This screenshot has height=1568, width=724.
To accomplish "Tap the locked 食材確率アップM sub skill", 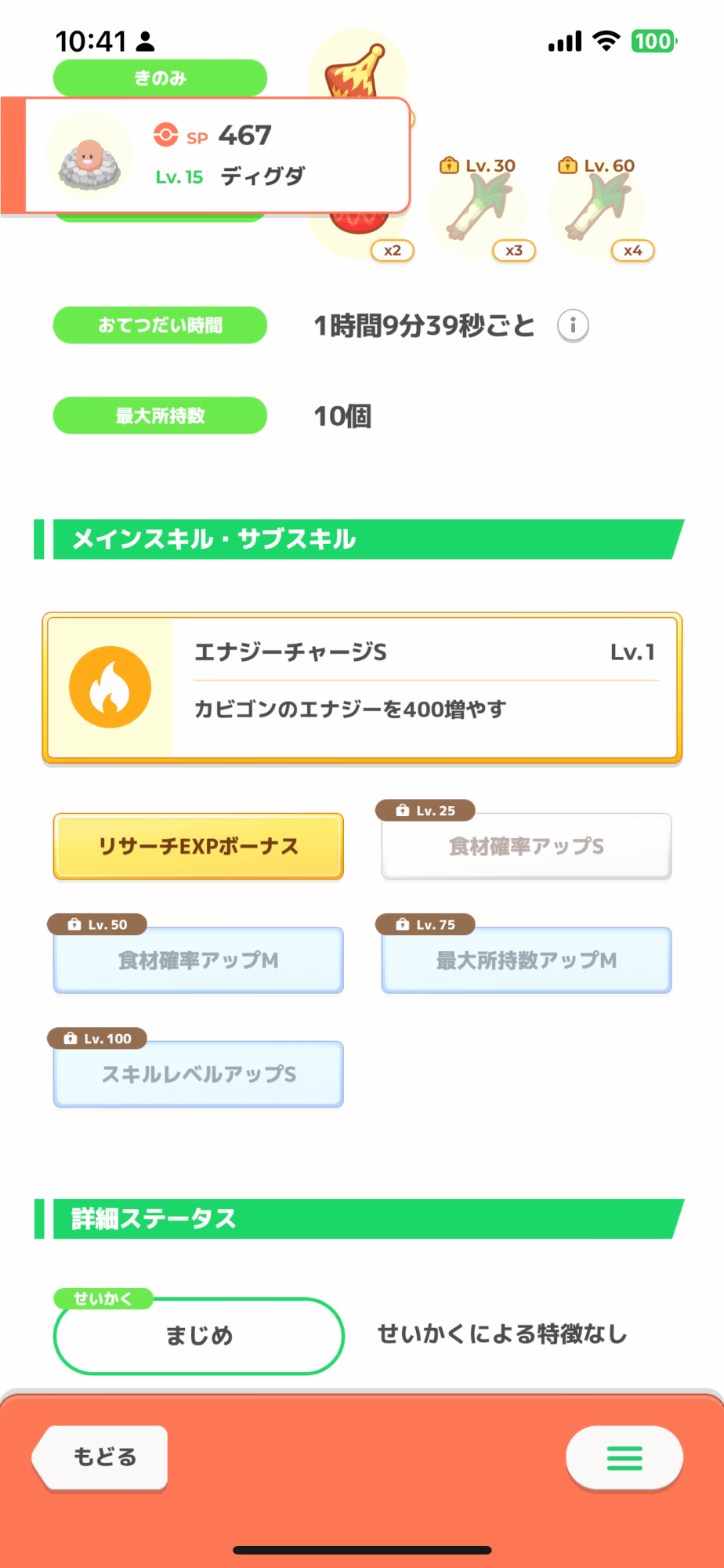I will coord(198,960).
